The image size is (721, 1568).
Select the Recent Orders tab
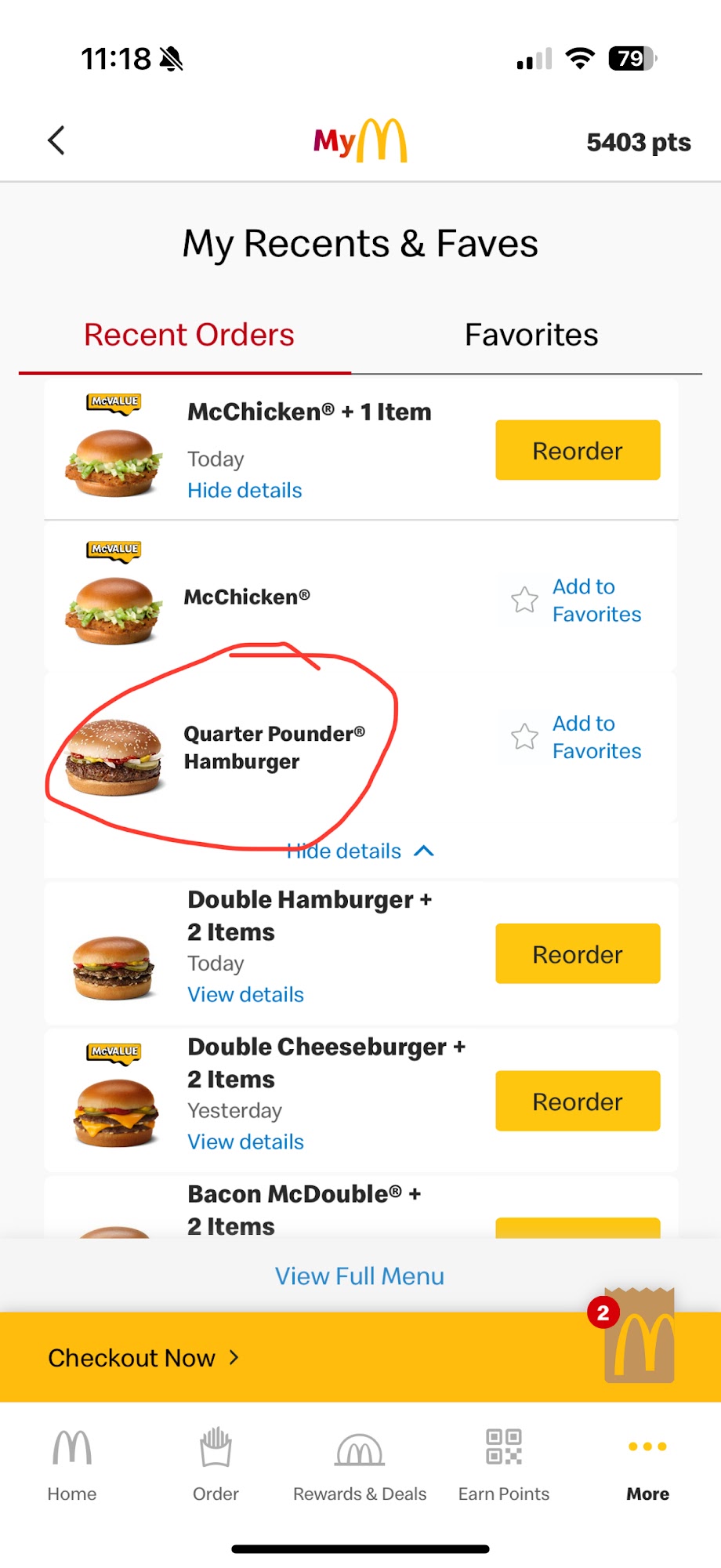tap(189, 336)
